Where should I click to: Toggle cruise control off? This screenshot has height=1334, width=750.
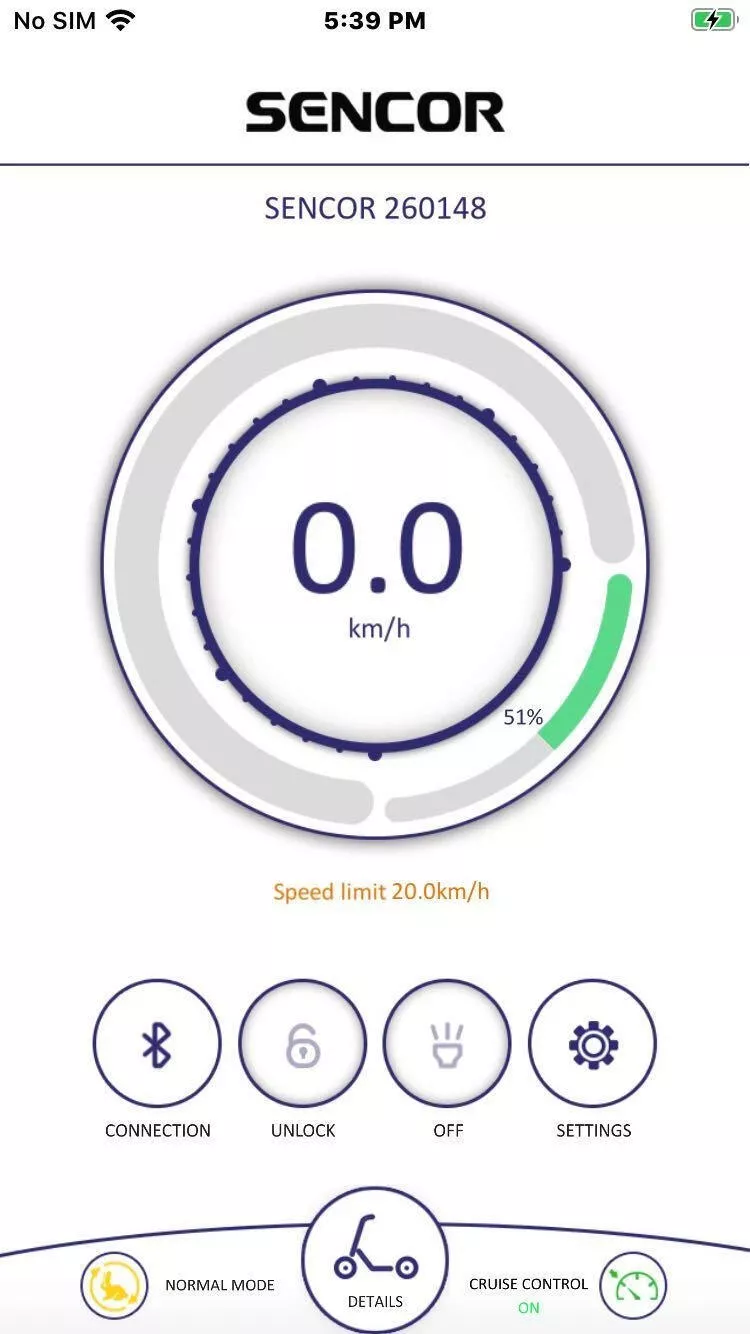click(633, 1286)
